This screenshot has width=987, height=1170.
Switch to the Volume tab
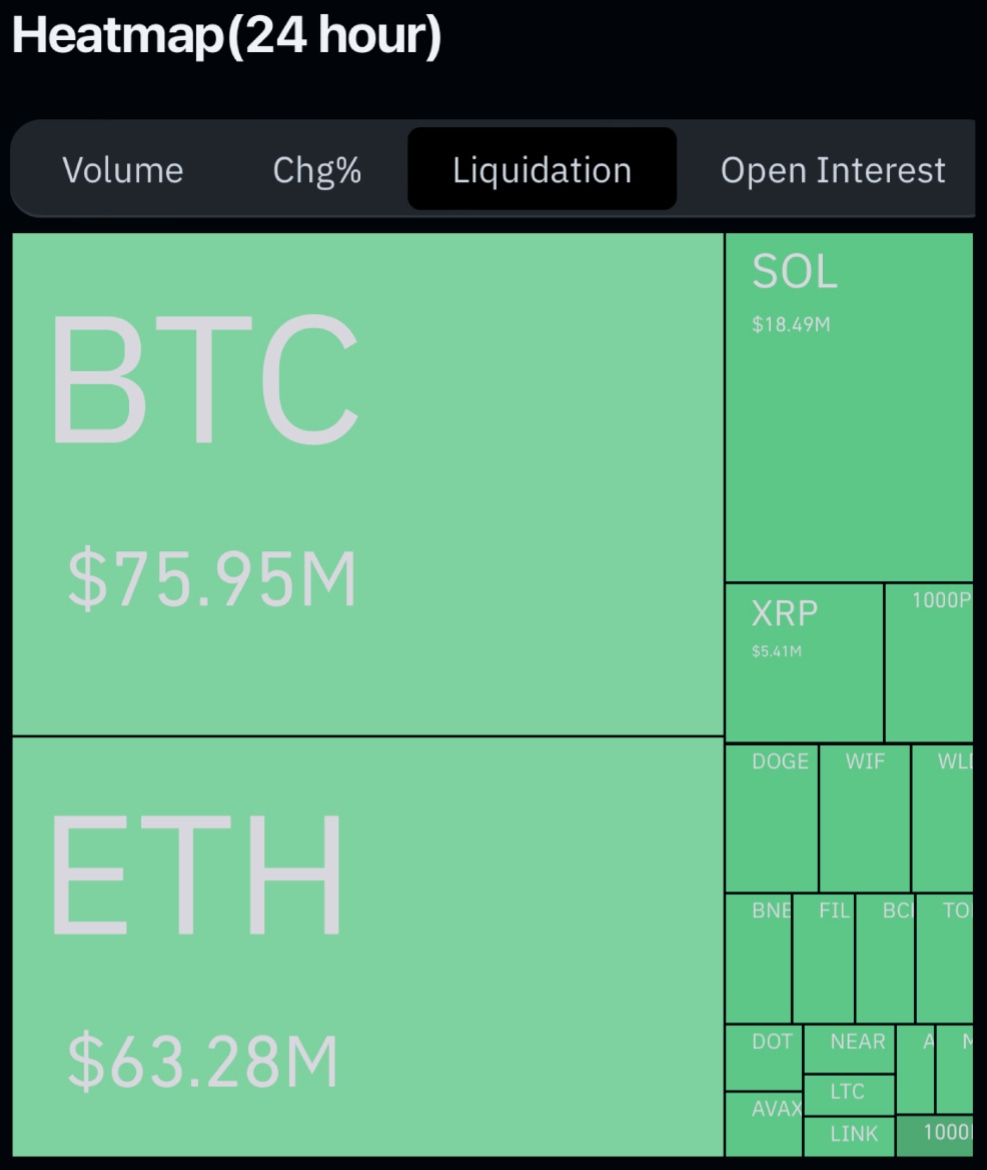122,169
